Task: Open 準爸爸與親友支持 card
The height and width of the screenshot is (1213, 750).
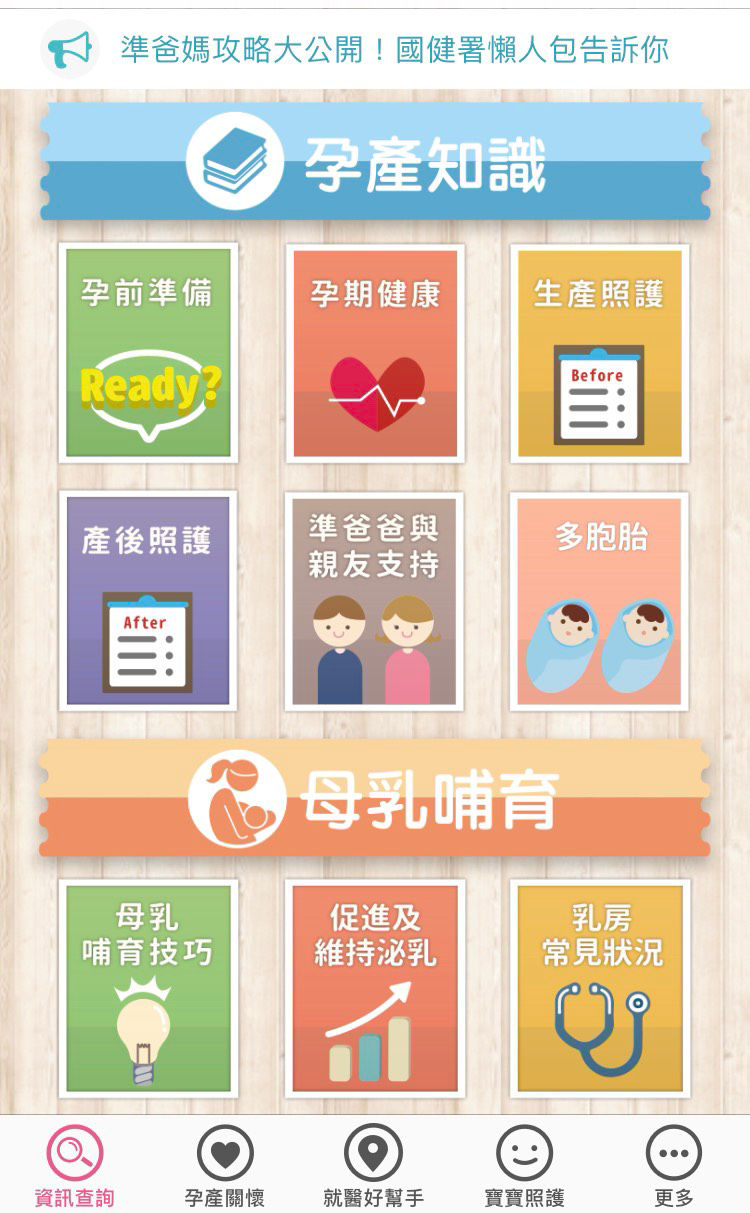Action: tap(375, 600)
